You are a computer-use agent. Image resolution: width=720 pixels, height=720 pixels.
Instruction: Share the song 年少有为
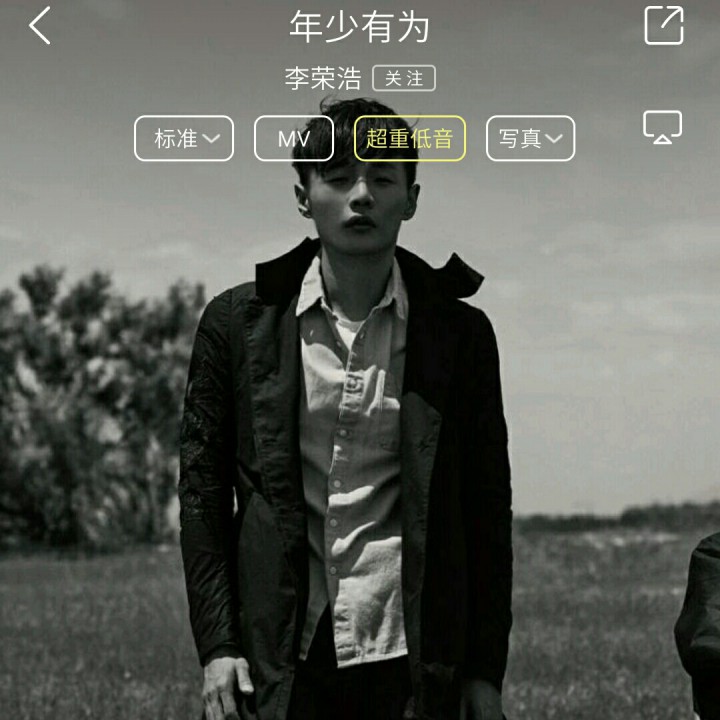click(664, 26)
